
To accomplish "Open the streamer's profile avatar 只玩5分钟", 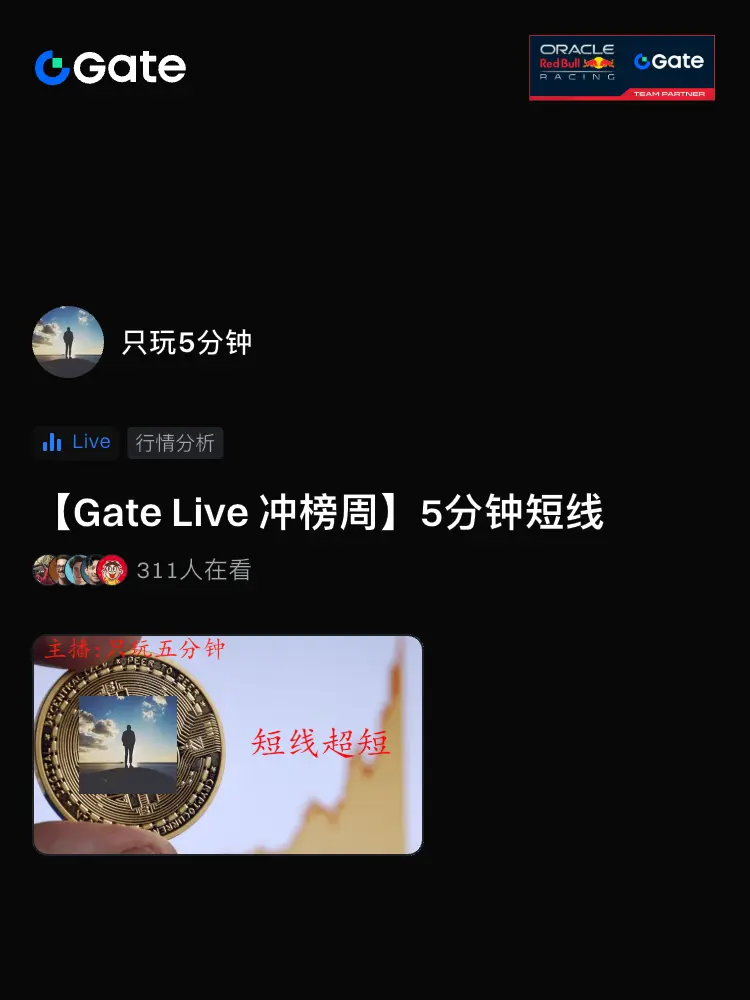I will click(x=68, y=341).
